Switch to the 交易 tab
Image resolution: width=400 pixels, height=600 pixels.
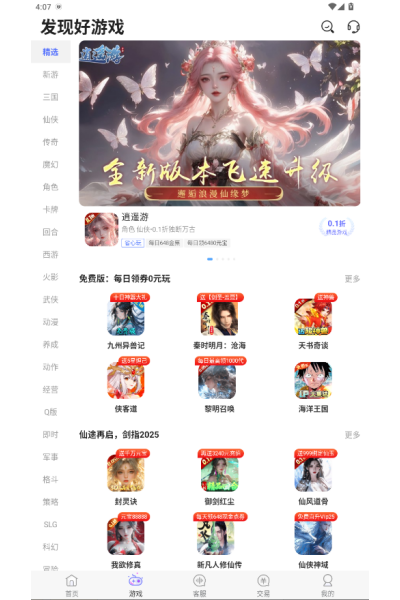click(263, 585)
